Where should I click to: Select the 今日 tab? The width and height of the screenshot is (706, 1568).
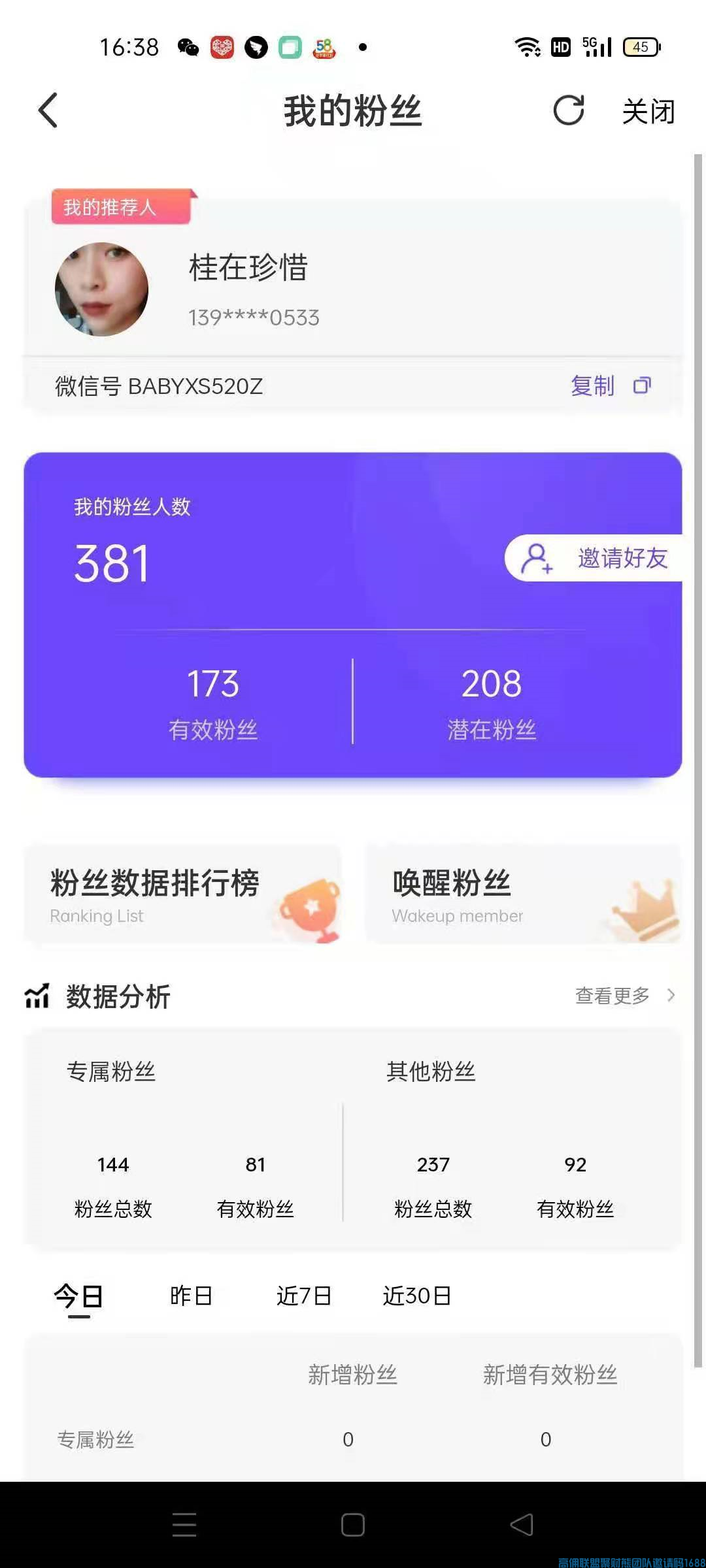point(78,1296)
